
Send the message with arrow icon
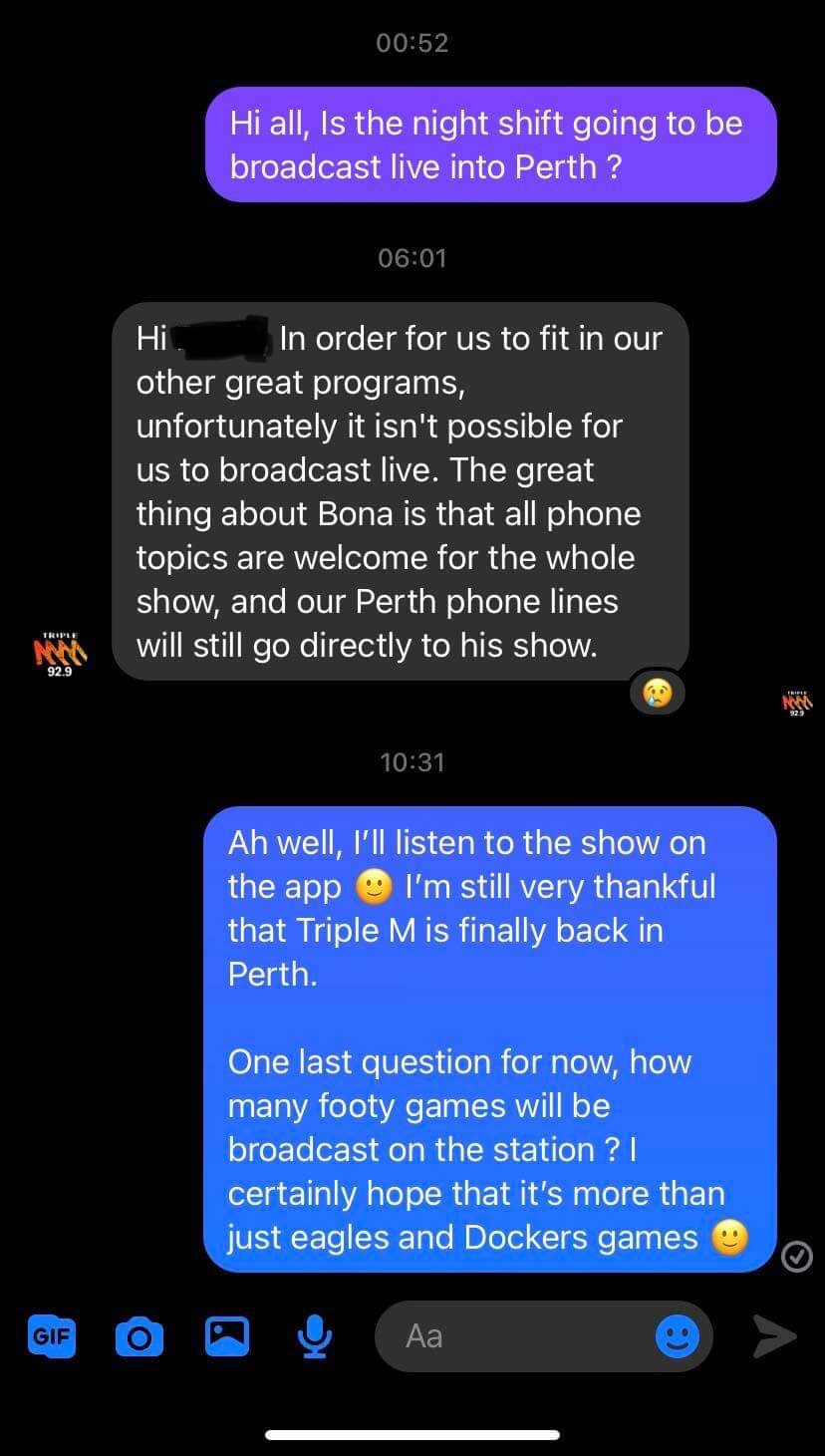click(774, 1336)
